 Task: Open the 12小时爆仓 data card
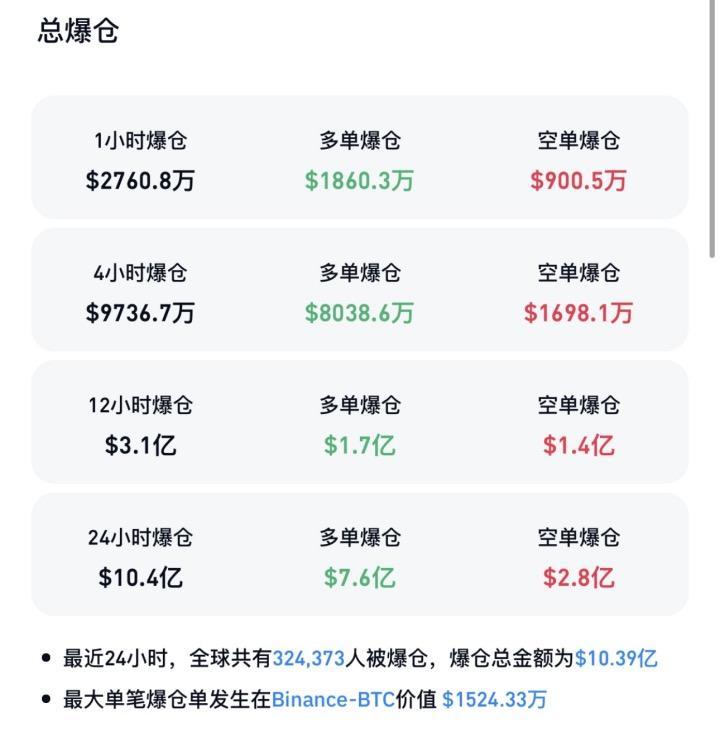point(140,405)
